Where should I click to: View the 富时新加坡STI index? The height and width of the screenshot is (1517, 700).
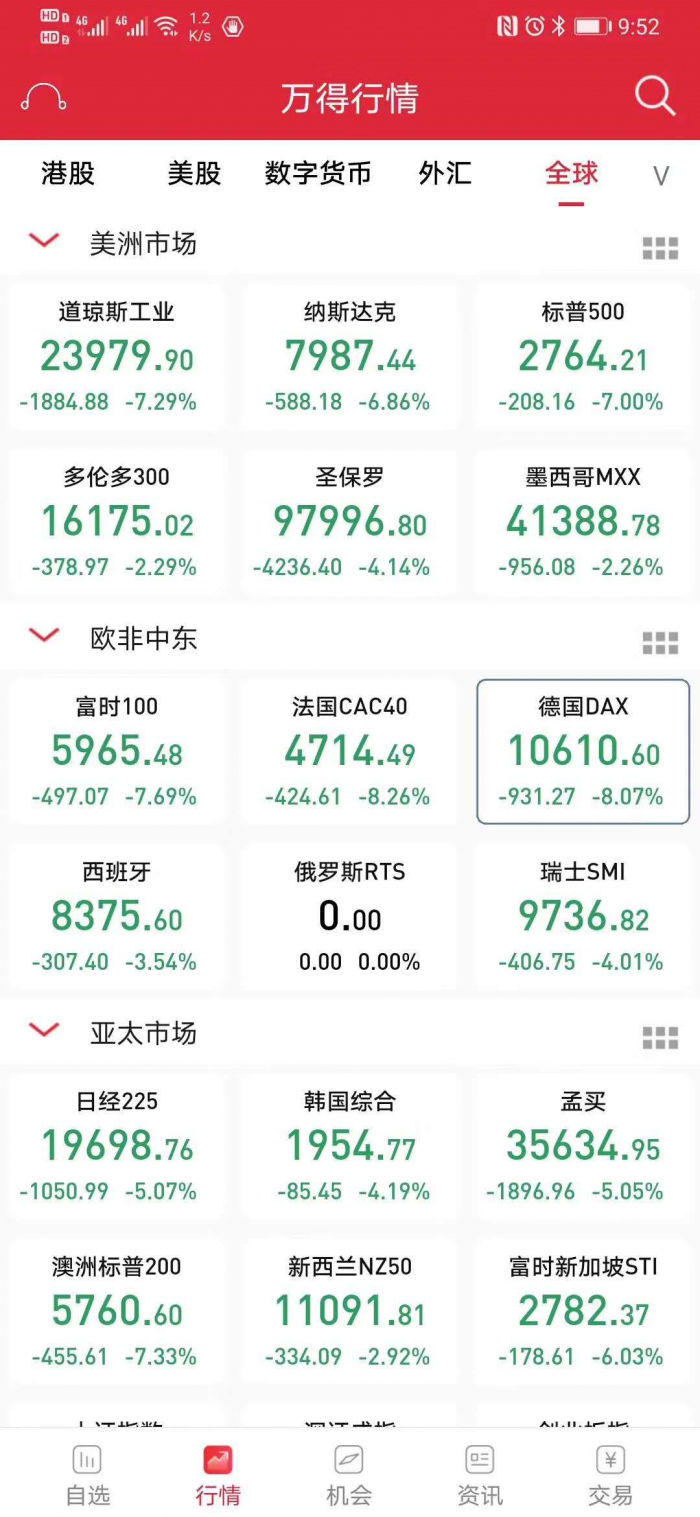[x=583, y=1311]
